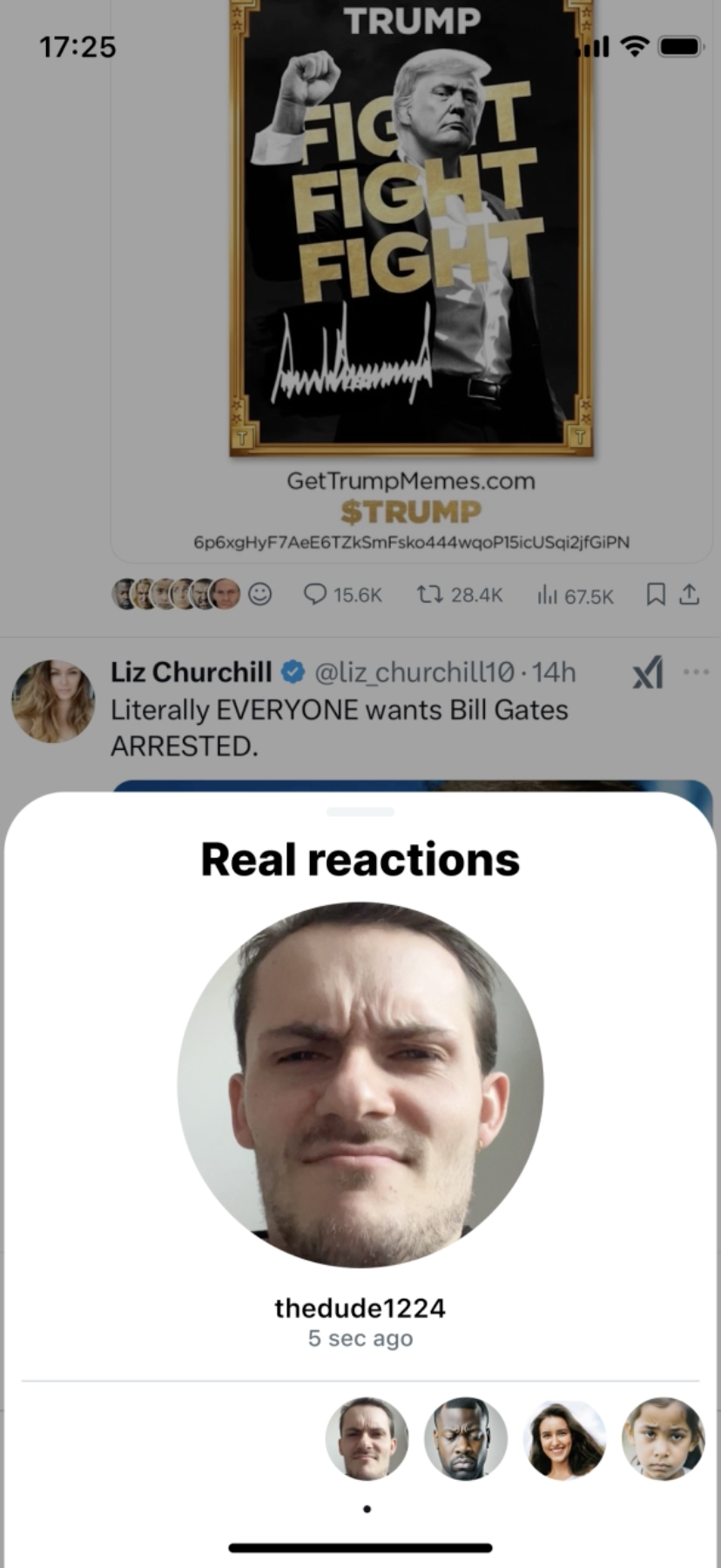Open the Trump FIGHT FIGHT FIGHT image
The image size is (721, 1568).
coord(411,226)
